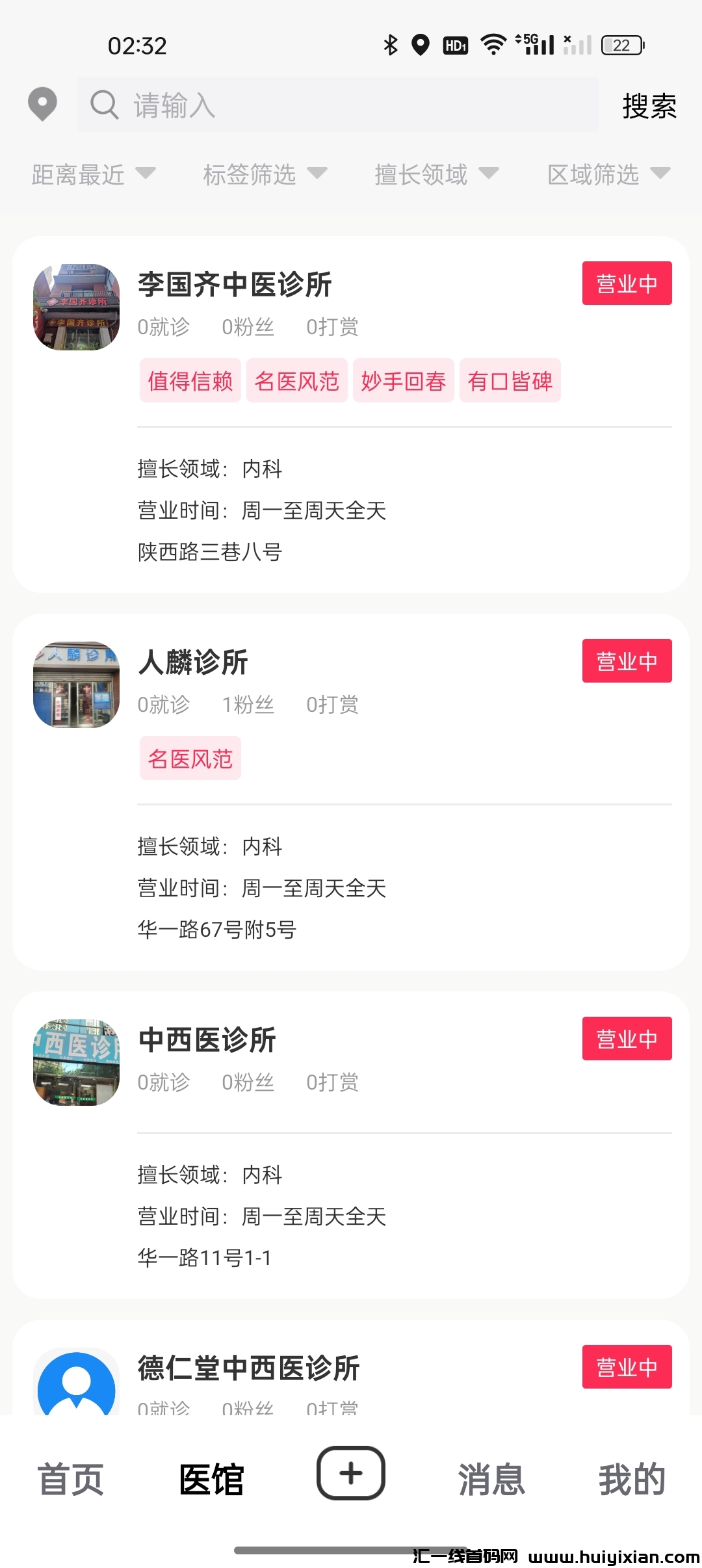Switch to the 首页 tab
This screenshot has width=702, height=1568.
(x=71, y=1480)
